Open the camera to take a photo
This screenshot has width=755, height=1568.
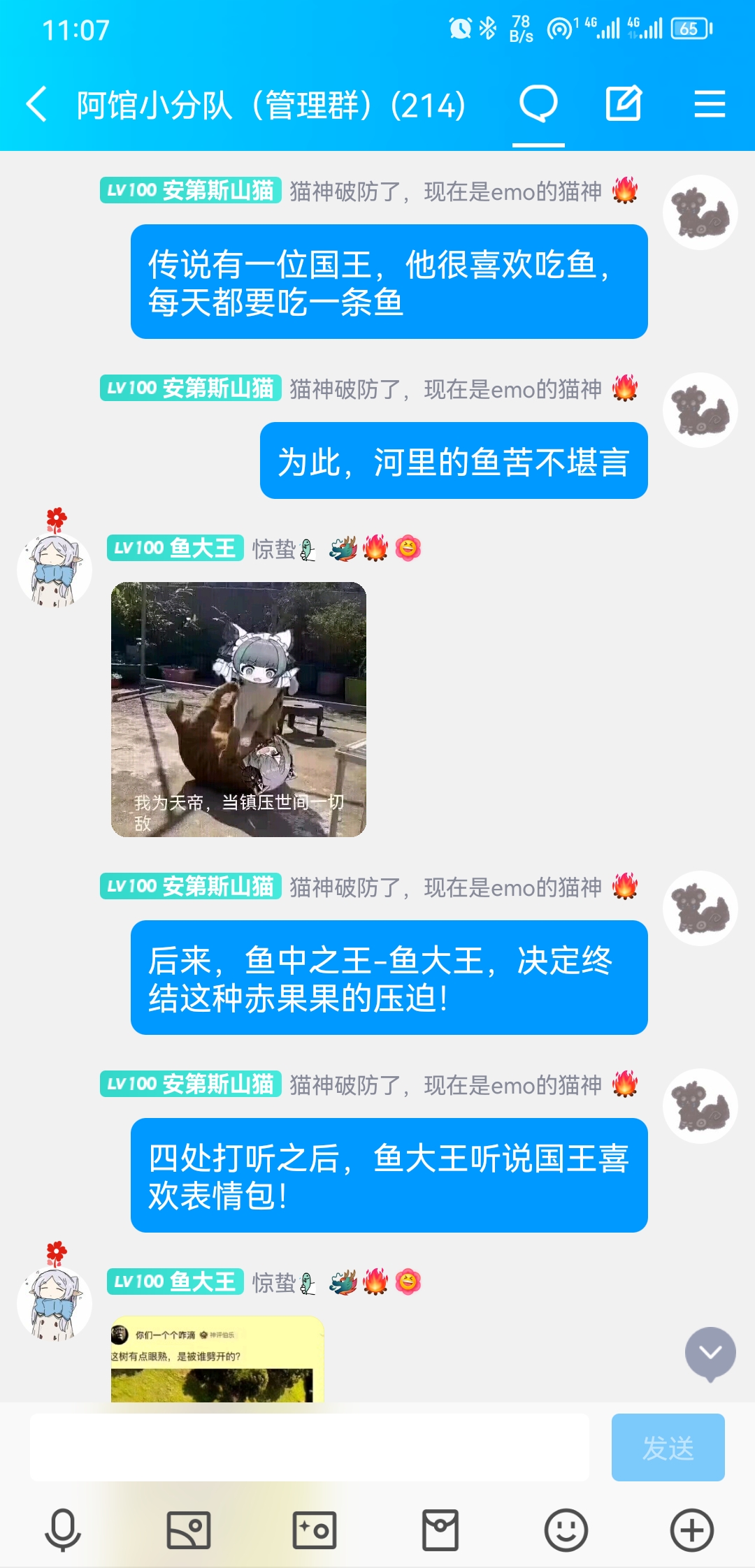(315, 1530)
